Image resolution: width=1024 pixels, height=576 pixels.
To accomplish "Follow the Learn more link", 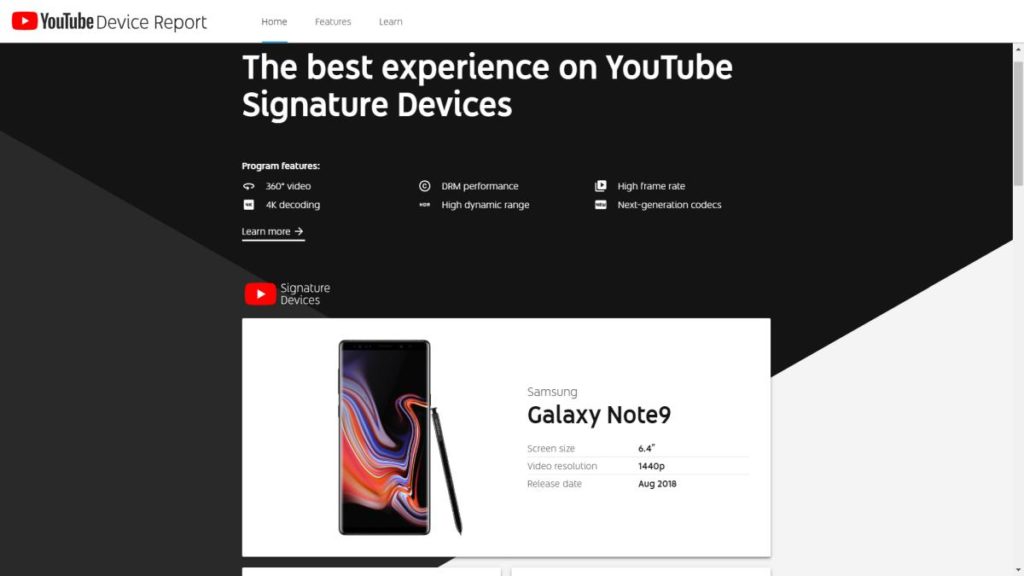I will 272,232.
